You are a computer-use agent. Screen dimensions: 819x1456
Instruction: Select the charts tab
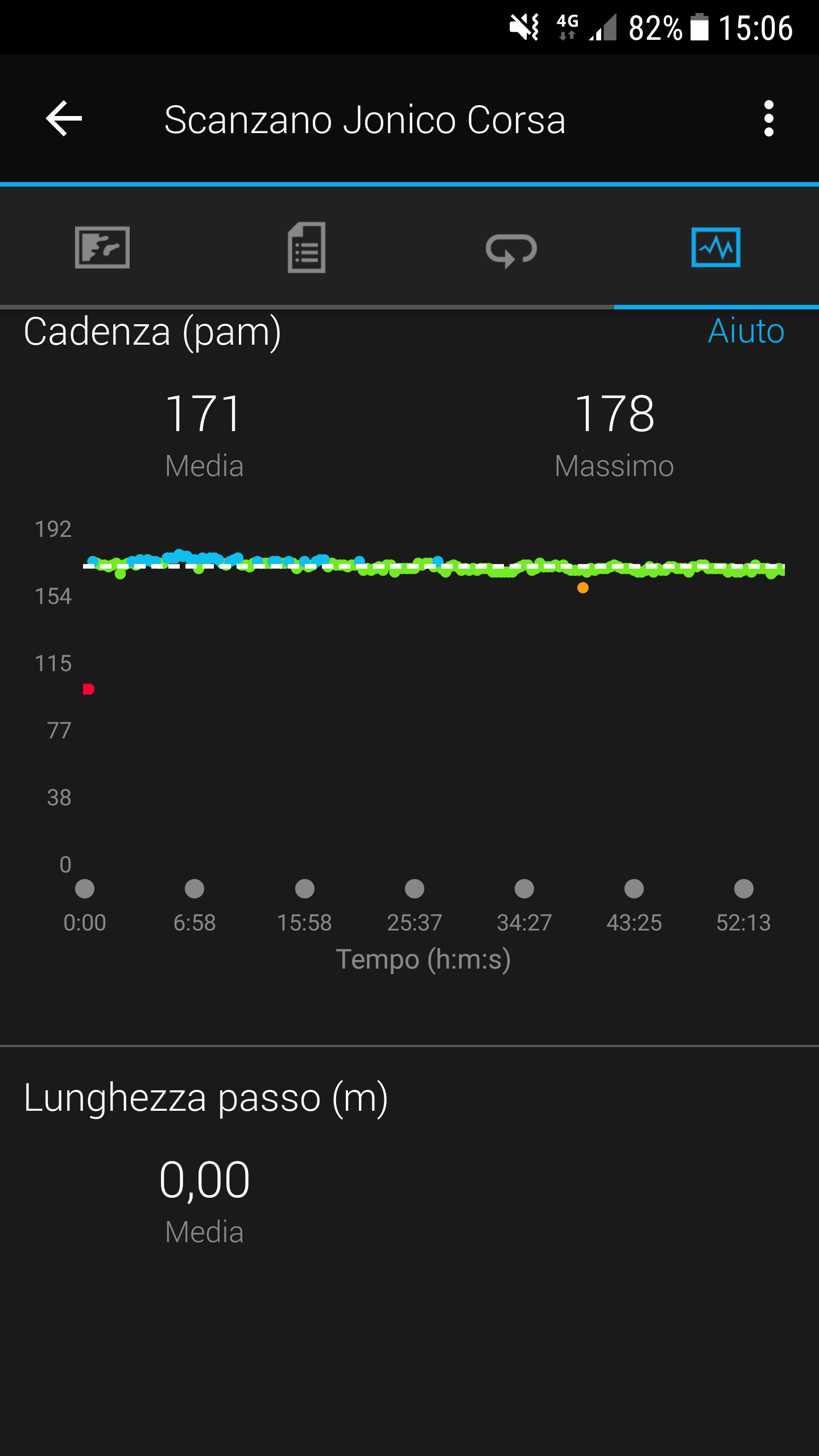pyautogui.click(x=716, y=247)
